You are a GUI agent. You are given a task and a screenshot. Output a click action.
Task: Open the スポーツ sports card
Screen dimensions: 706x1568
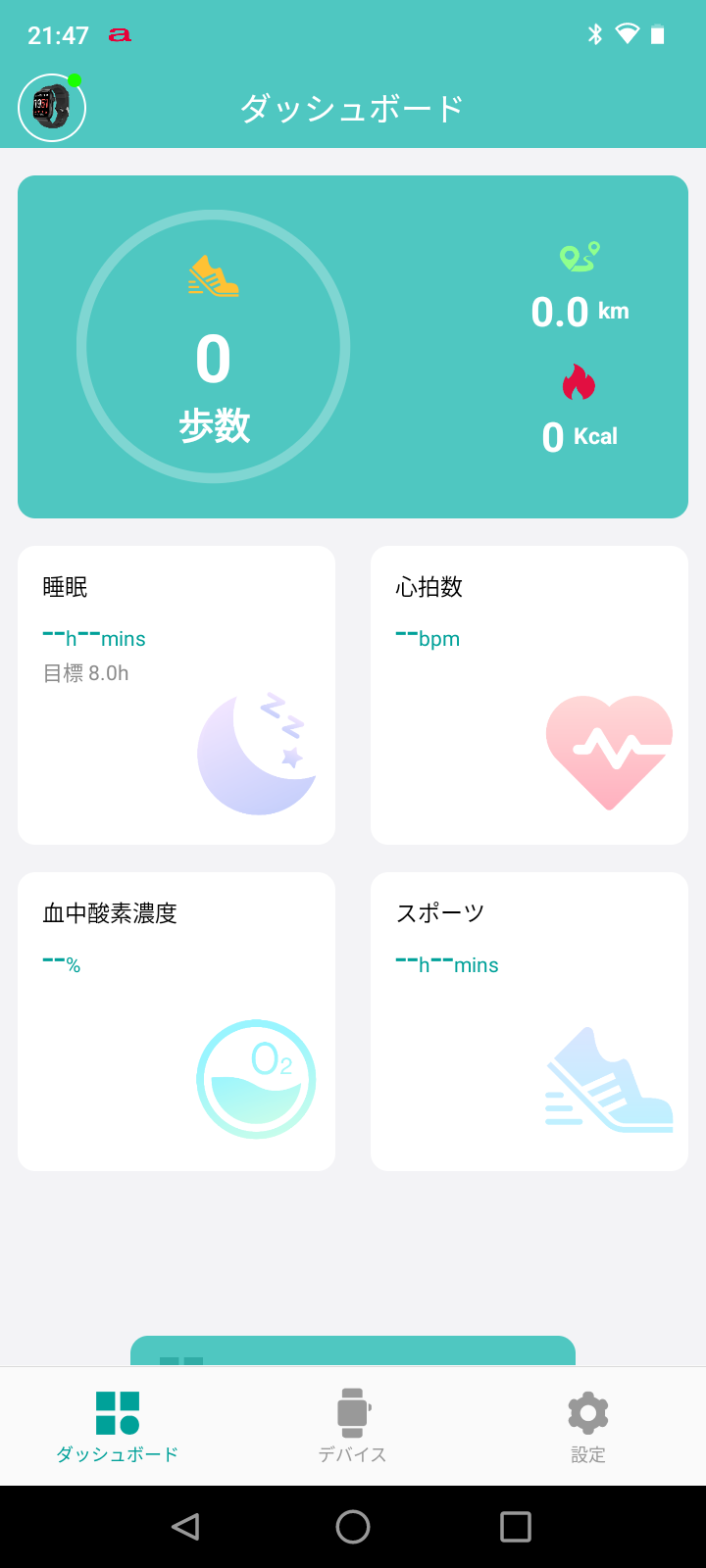point(529,1021)
